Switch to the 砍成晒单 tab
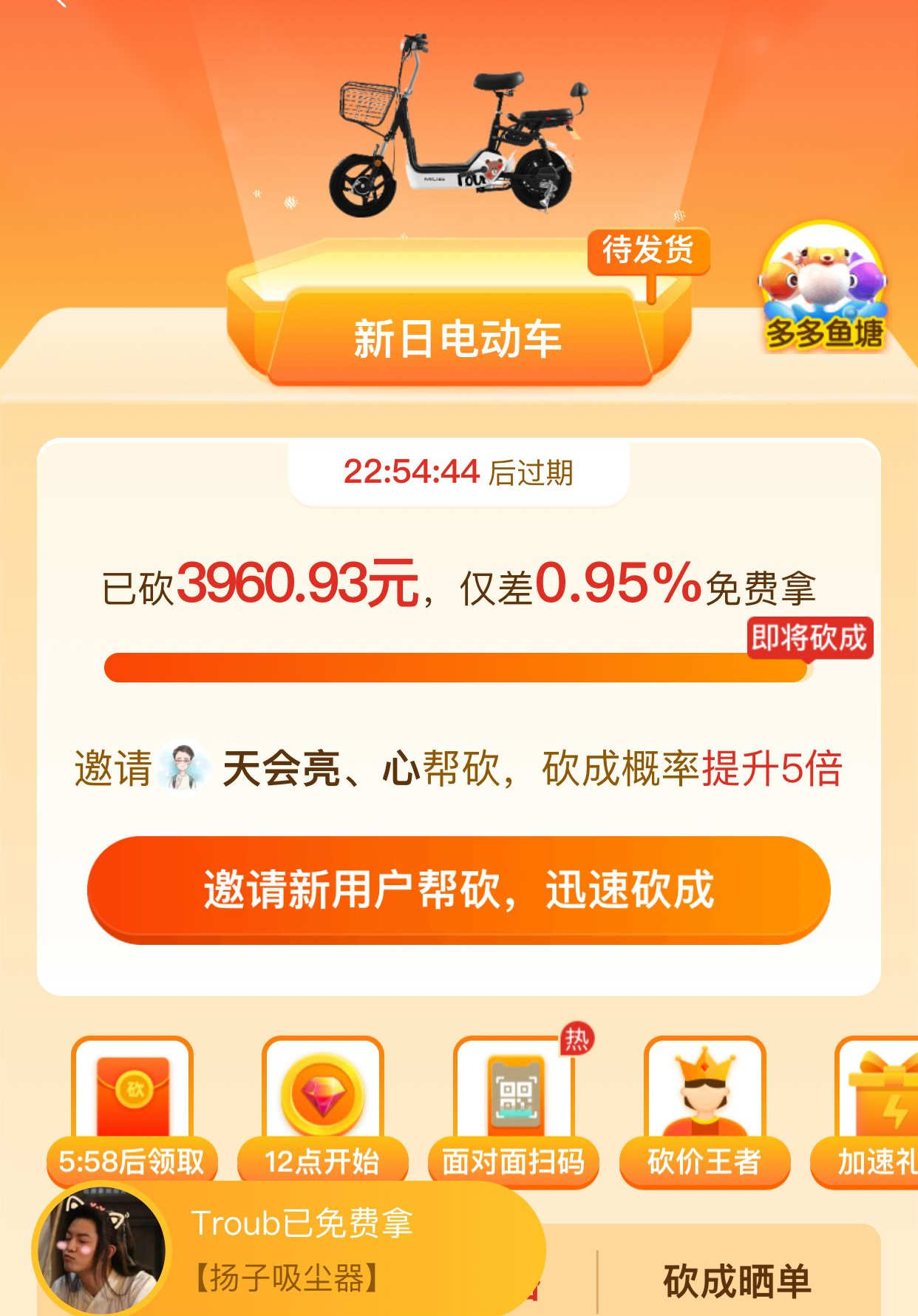The height and width of the screenshot is (1316, 918). tap(737, 1281)
